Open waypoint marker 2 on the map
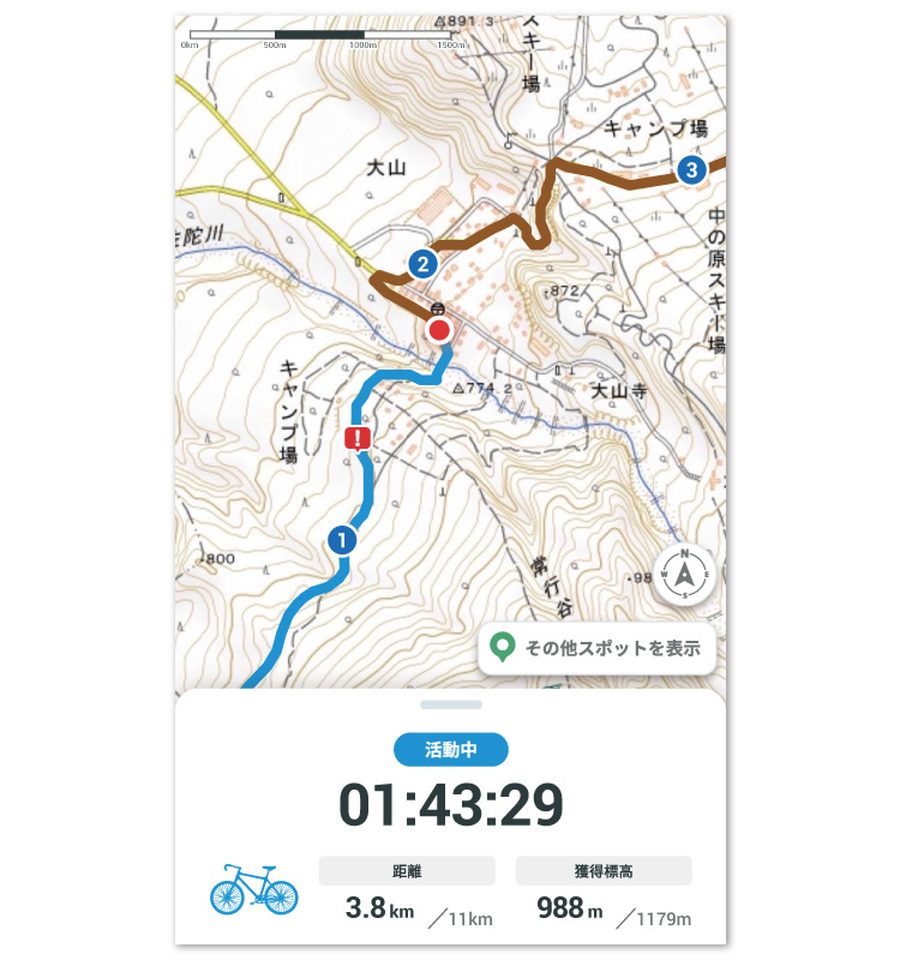Screen dimensions: 900x960 (x=423, y=264)
